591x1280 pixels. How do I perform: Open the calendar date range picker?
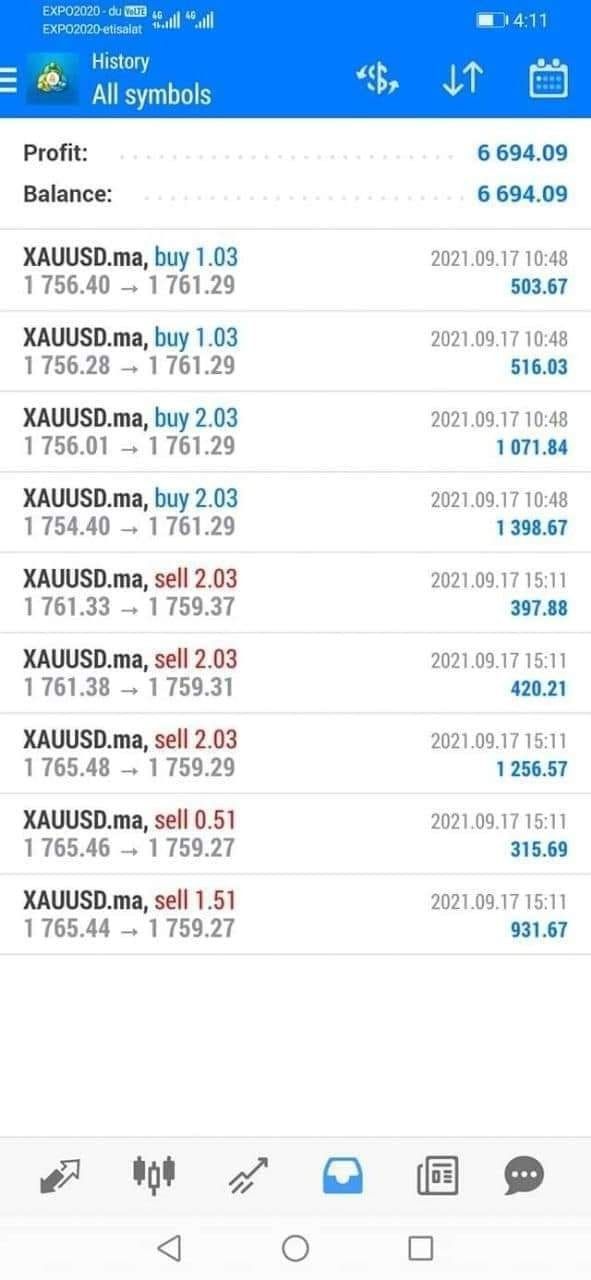click(548, 80)
